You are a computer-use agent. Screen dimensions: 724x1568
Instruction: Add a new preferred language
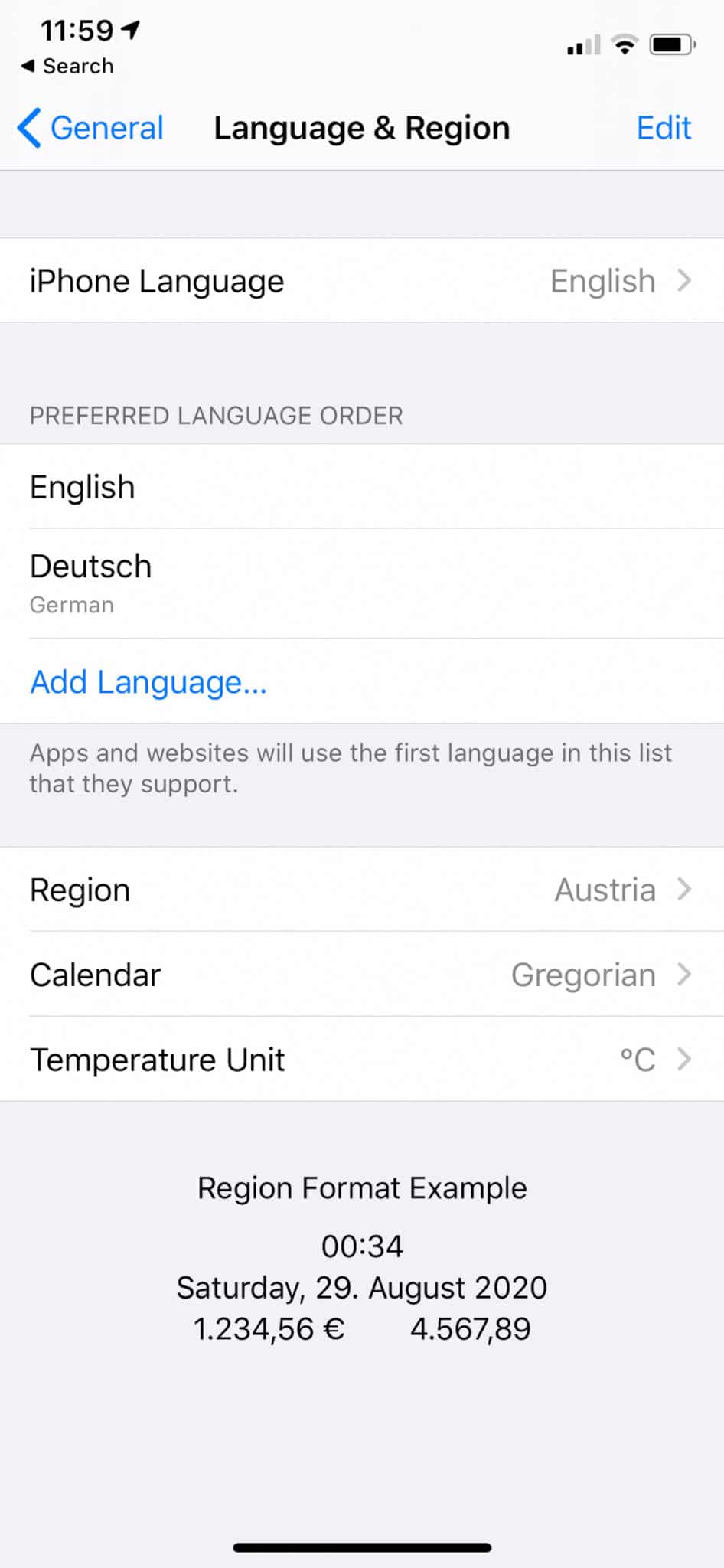(x=148, y=682)
